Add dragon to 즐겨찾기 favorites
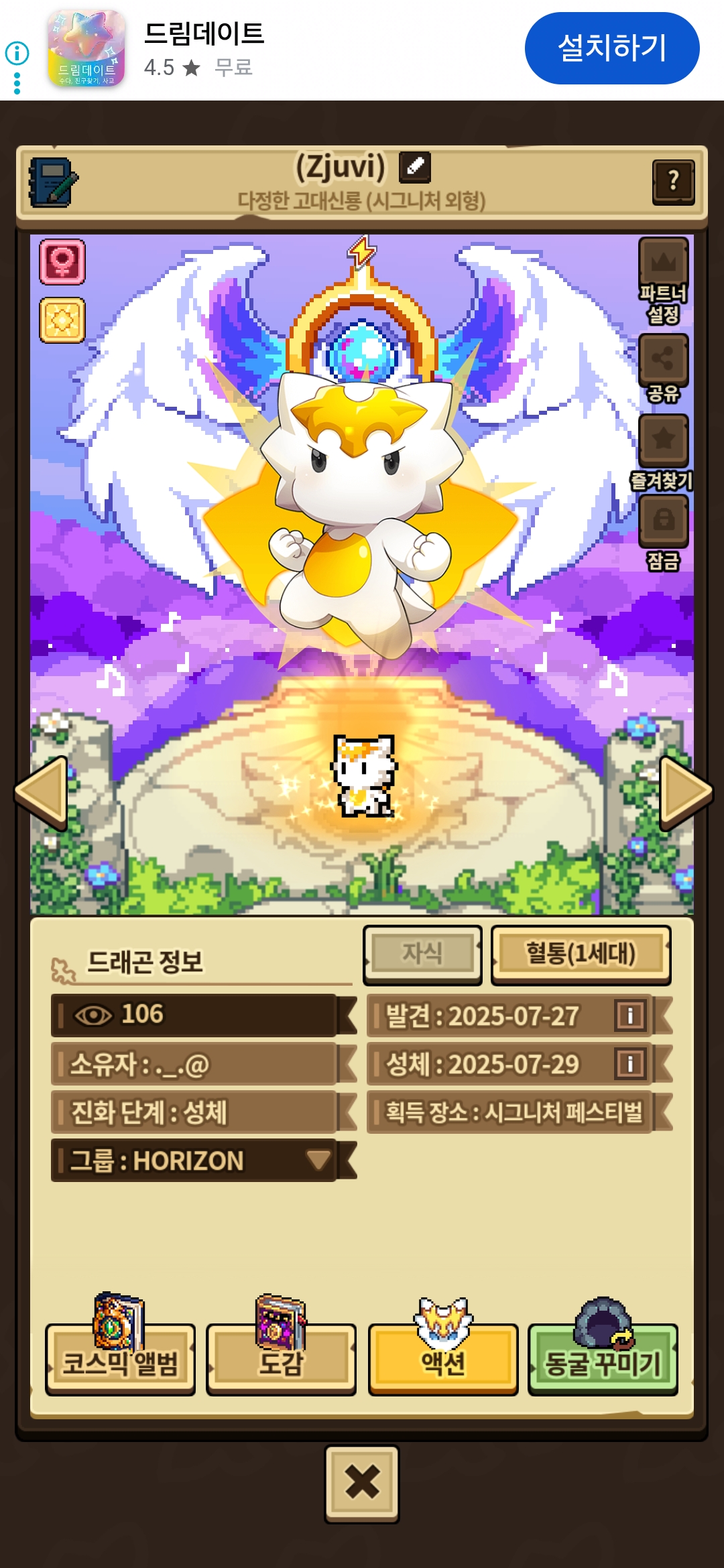 coord(663,440)
